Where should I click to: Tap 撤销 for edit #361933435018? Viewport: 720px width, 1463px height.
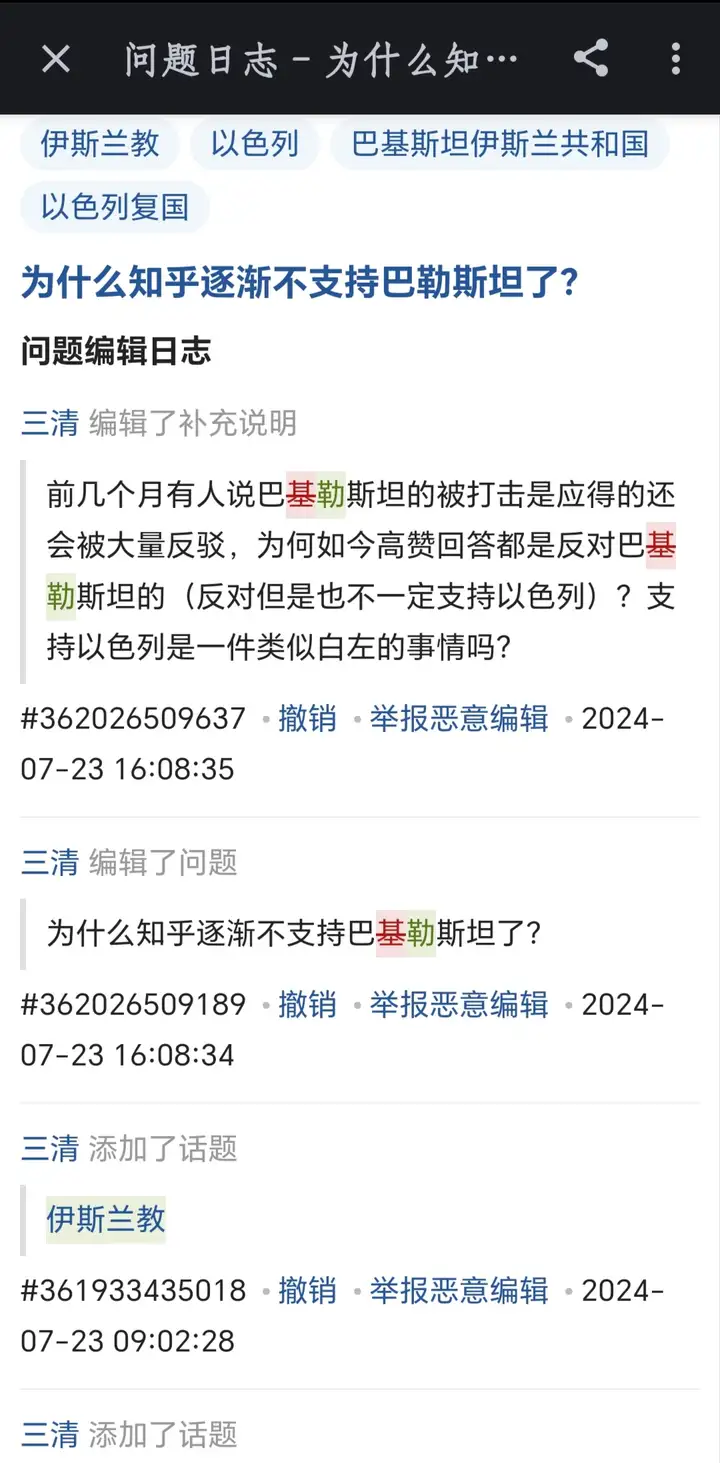tap(307, 1290)
